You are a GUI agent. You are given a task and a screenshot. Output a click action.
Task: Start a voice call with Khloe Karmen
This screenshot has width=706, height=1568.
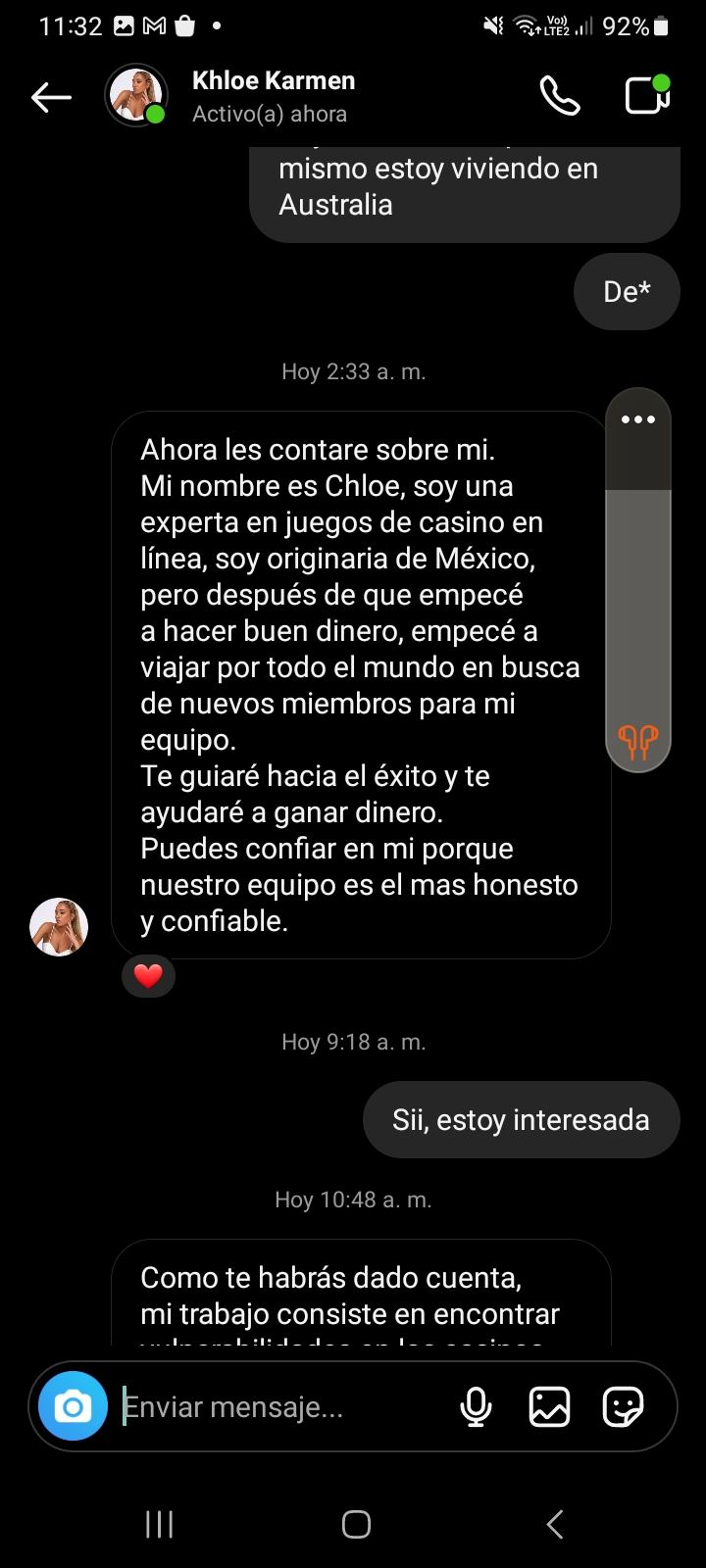pos(560,96)
